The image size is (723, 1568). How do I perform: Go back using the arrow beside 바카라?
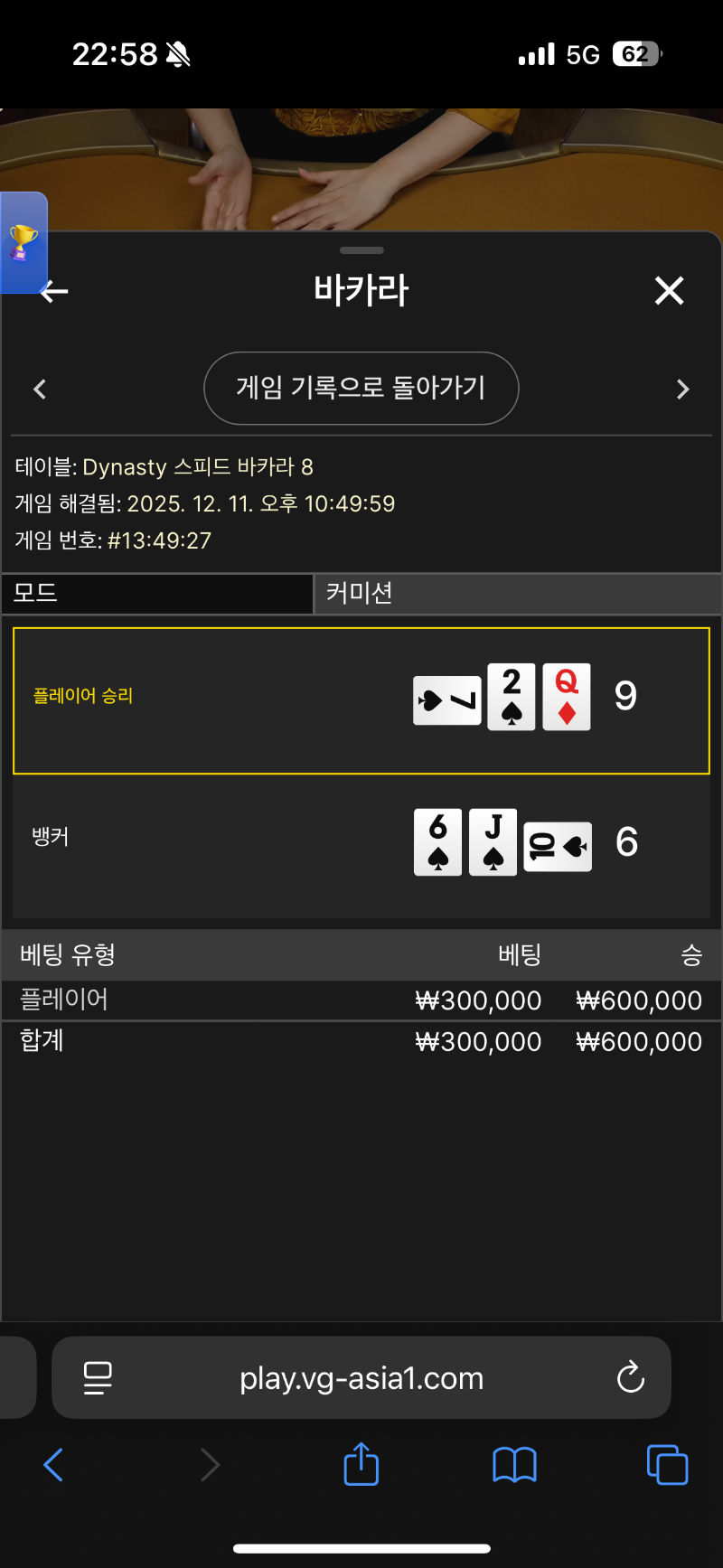(x=54, y=291)
